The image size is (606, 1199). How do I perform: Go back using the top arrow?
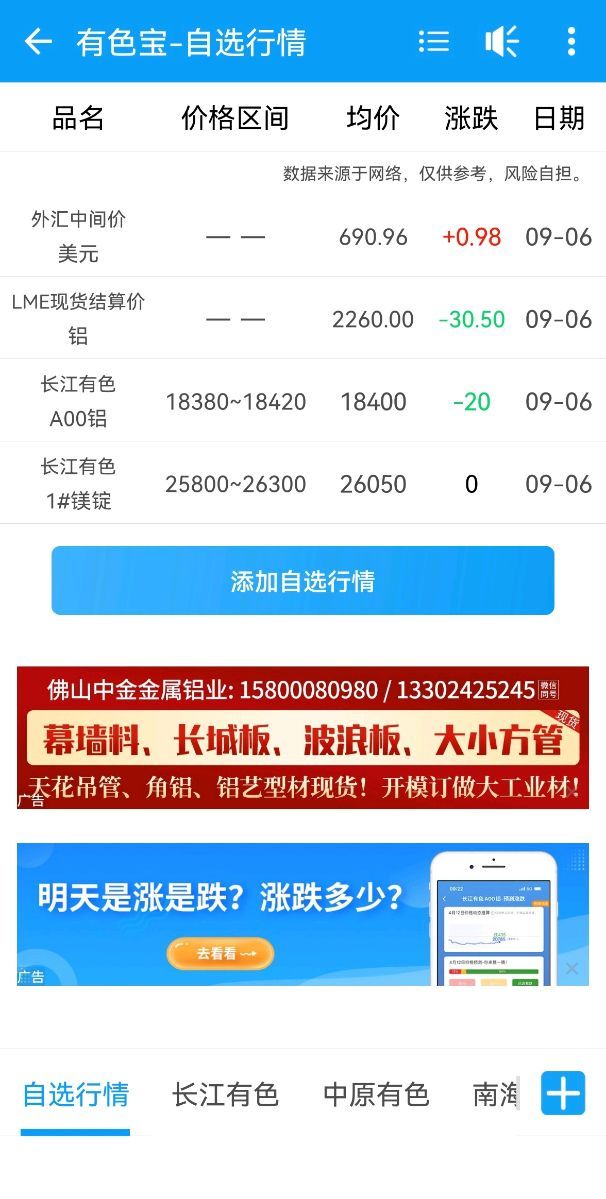[x=38, y=41]
